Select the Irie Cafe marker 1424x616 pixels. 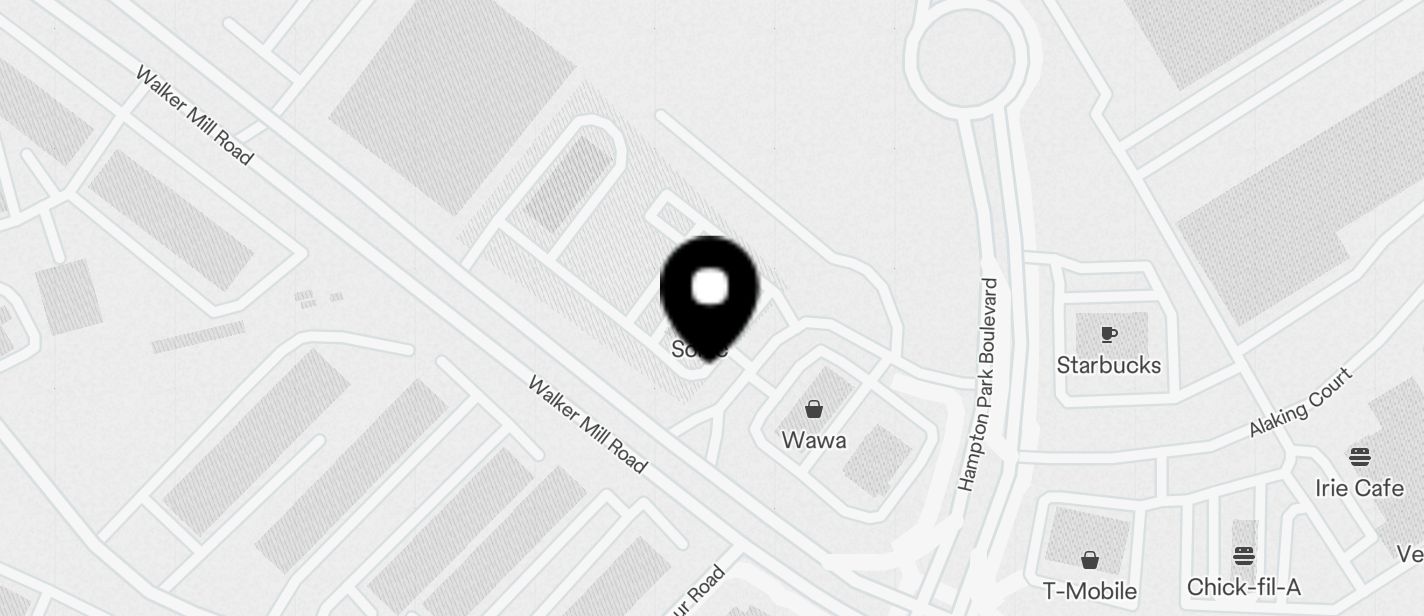point(1359,459)
